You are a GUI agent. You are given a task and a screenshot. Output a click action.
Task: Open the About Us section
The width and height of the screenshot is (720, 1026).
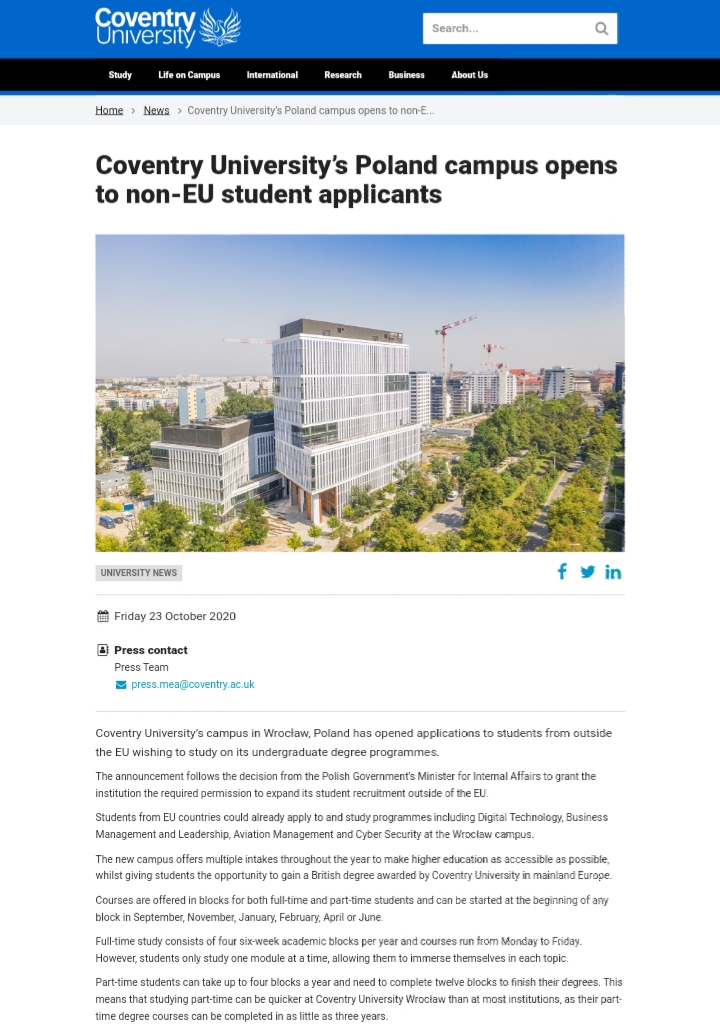(469, 75)
